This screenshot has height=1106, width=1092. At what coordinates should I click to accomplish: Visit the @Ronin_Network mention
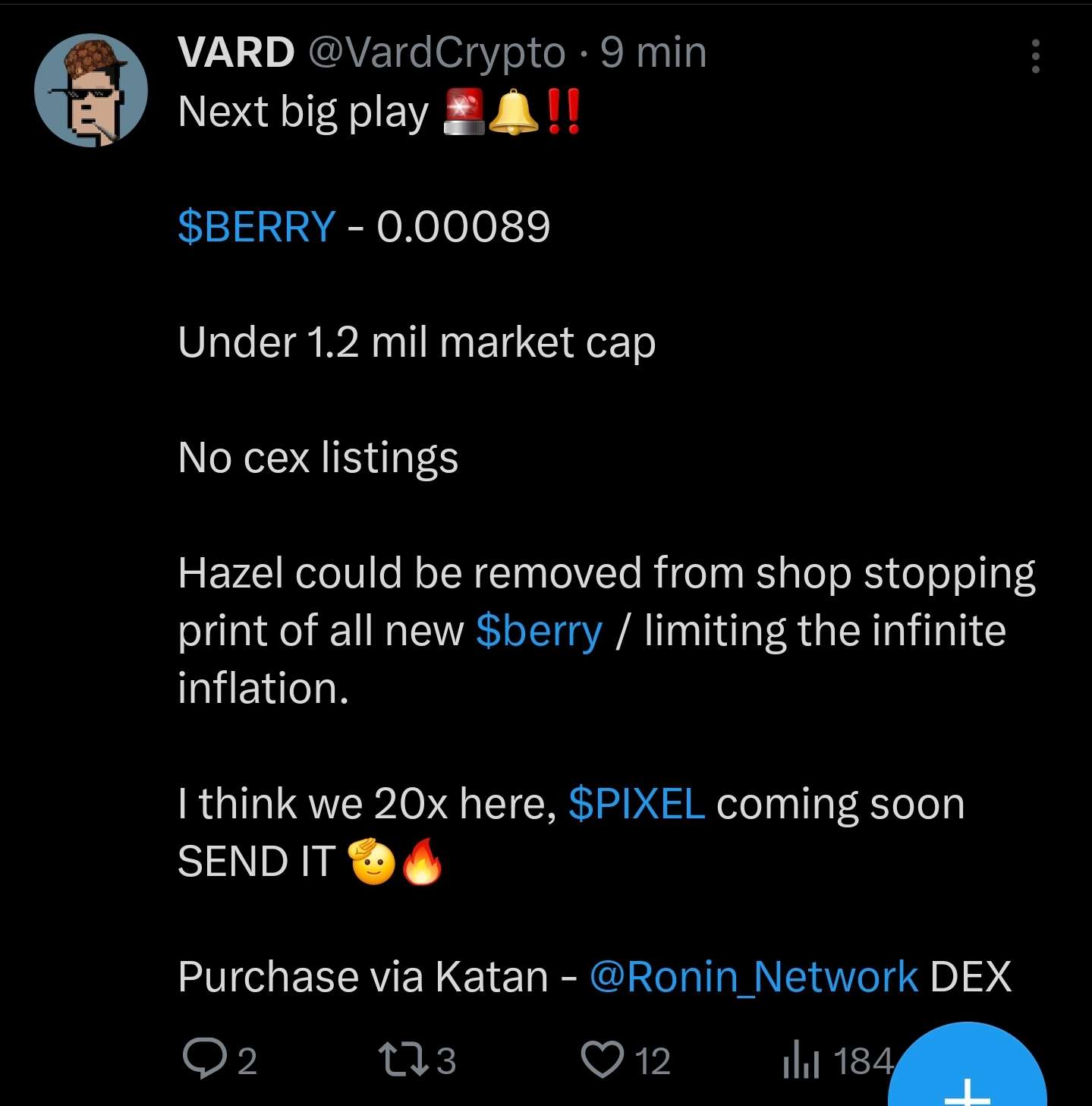754,976
